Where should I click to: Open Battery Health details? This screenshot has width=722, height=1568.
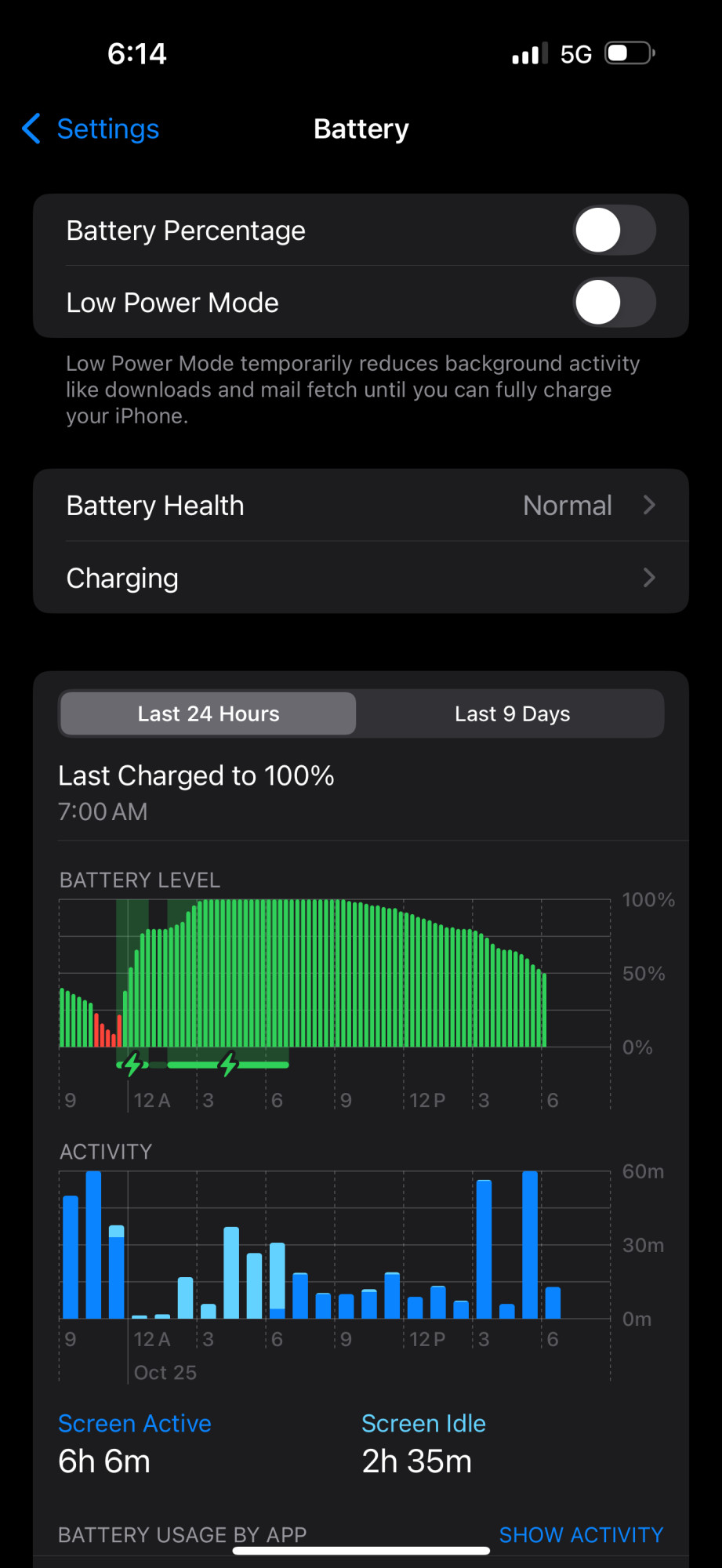361,506
